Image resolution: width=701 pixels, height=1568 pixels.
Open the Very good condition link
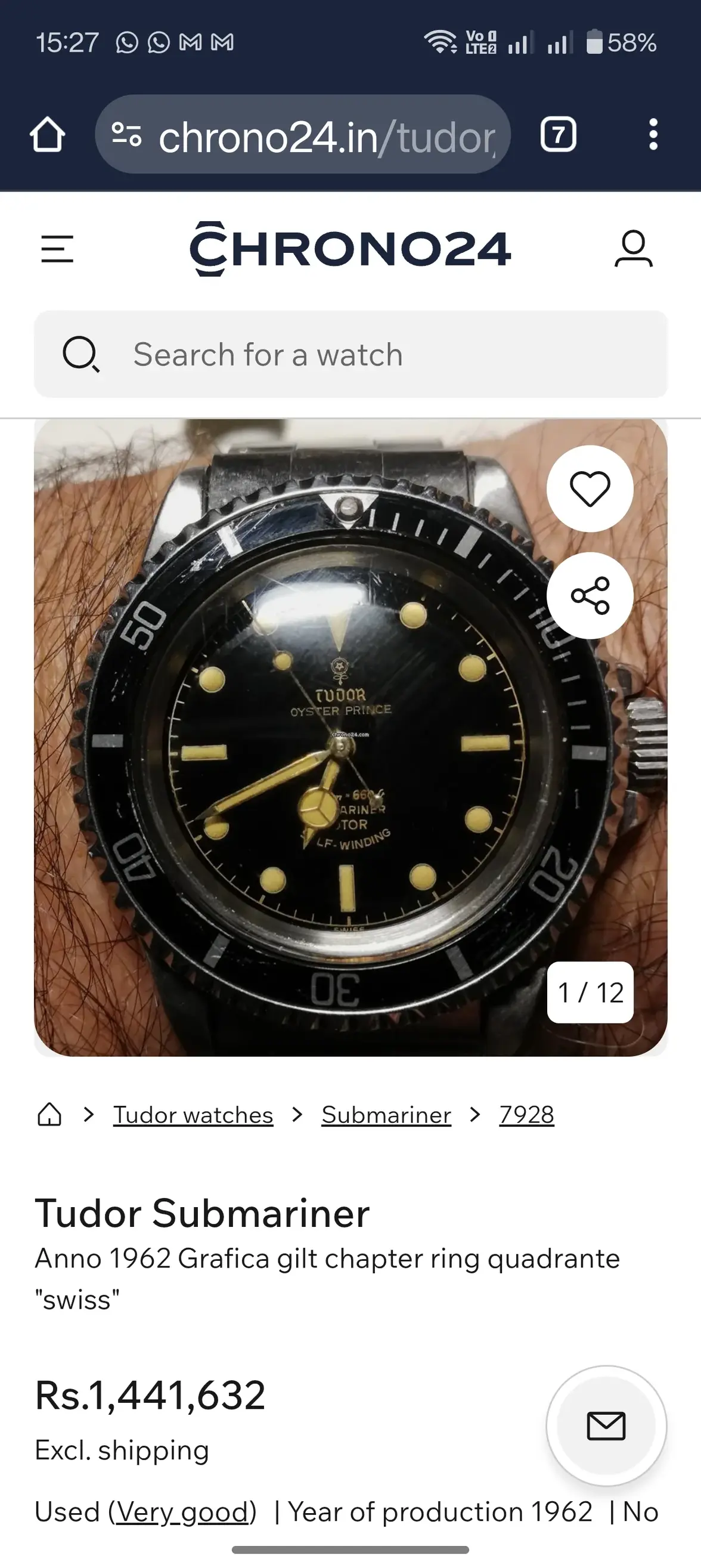coord(182,1512)
